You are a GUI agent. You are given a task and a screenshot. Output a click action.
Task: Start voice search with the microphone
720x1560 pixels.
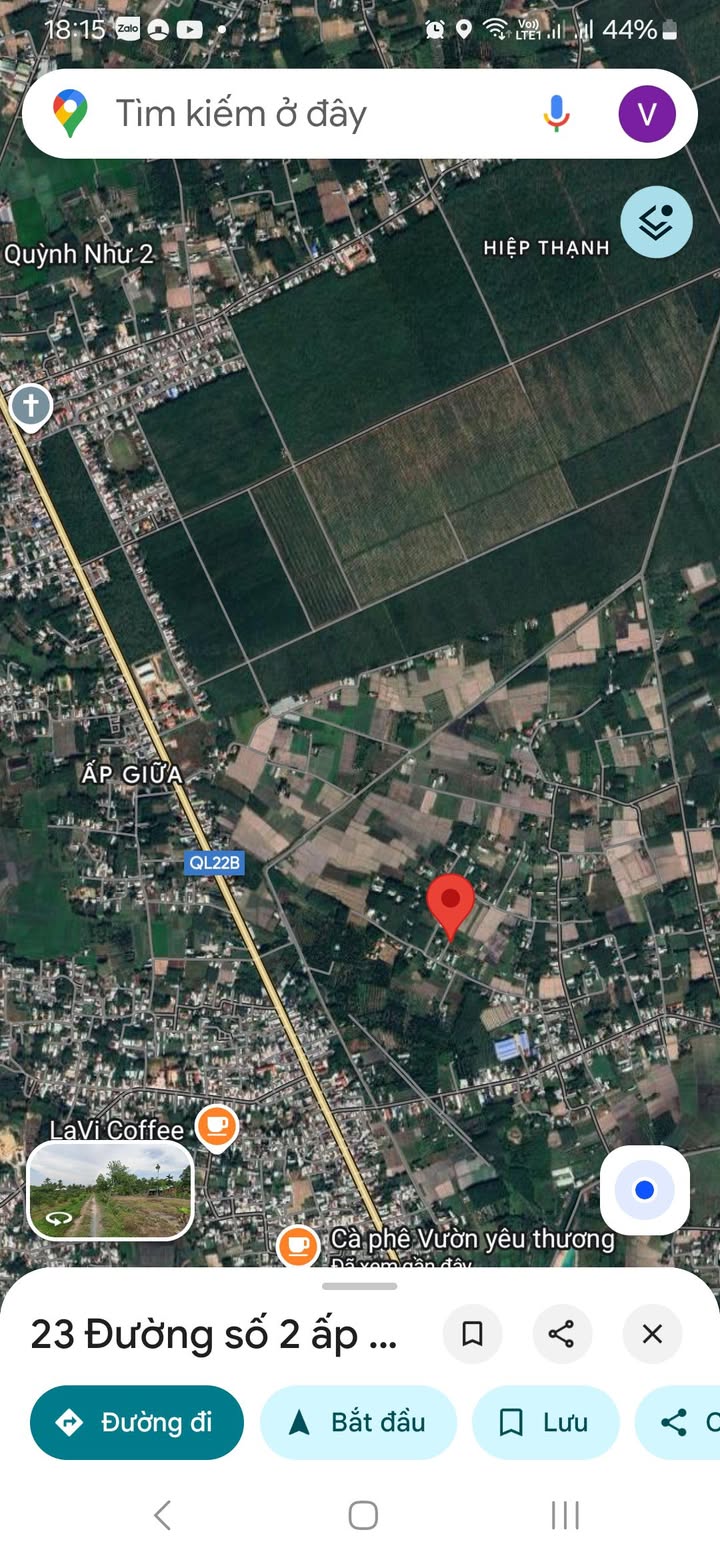pos(557,114)
